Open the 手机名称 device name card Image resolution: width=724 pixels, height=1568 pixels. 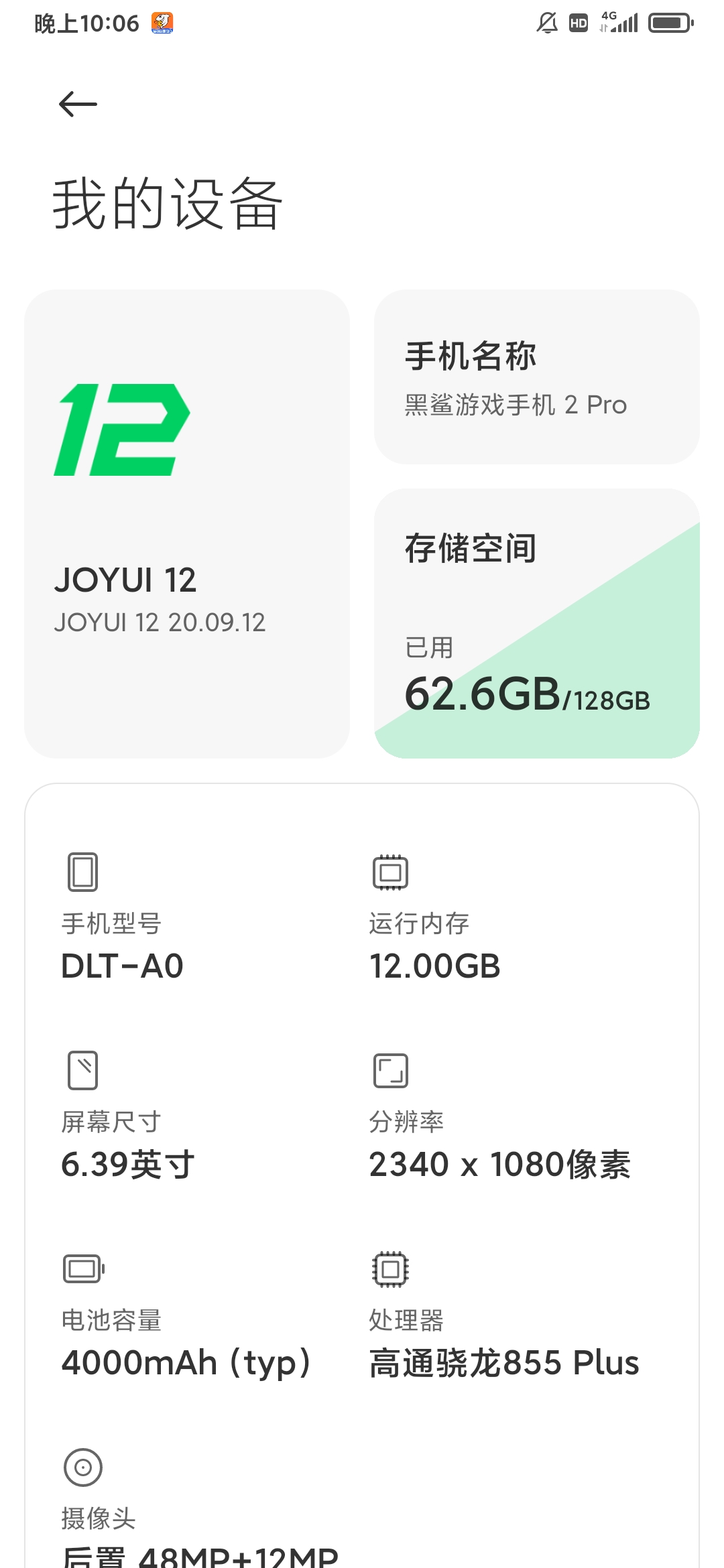(x=537, y=377)
